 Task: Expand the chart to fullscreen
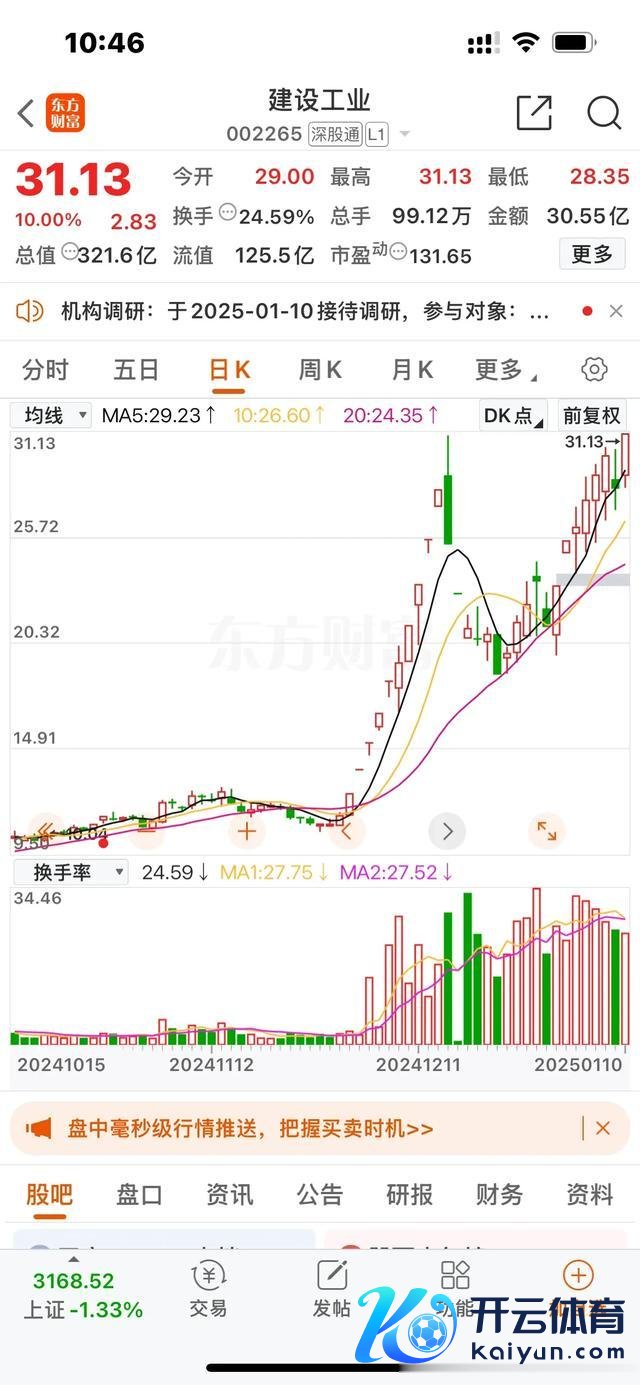546,830
